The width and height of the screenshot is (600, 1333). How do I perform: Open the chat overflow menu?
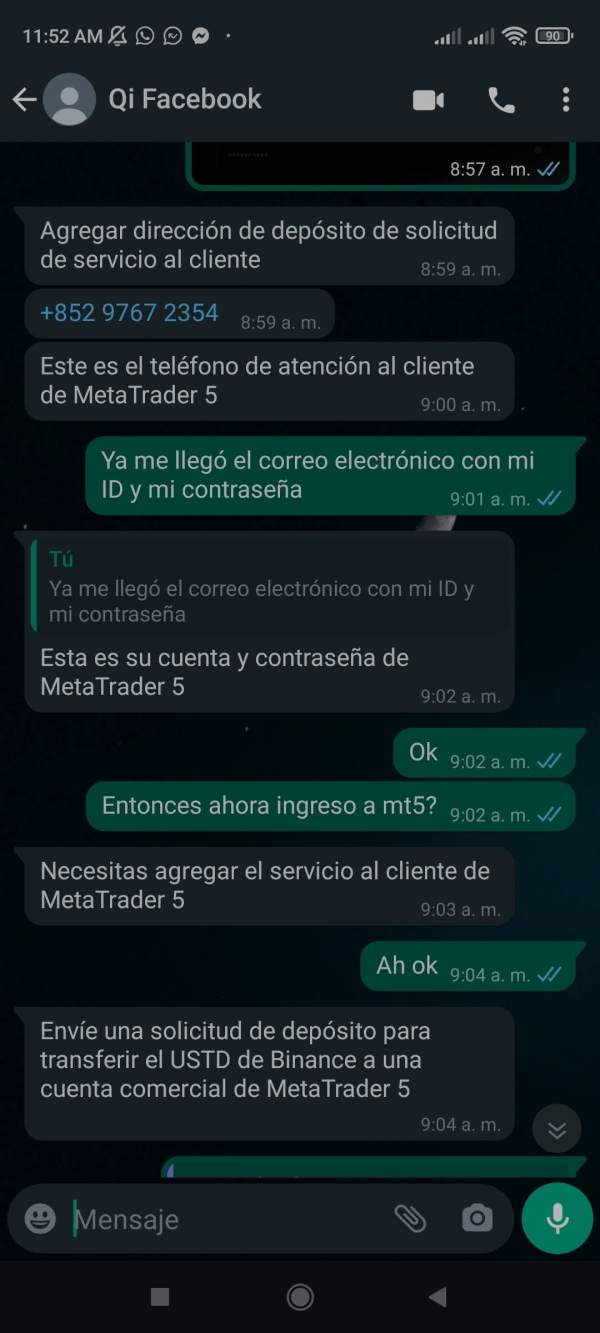tap(566, 100)
